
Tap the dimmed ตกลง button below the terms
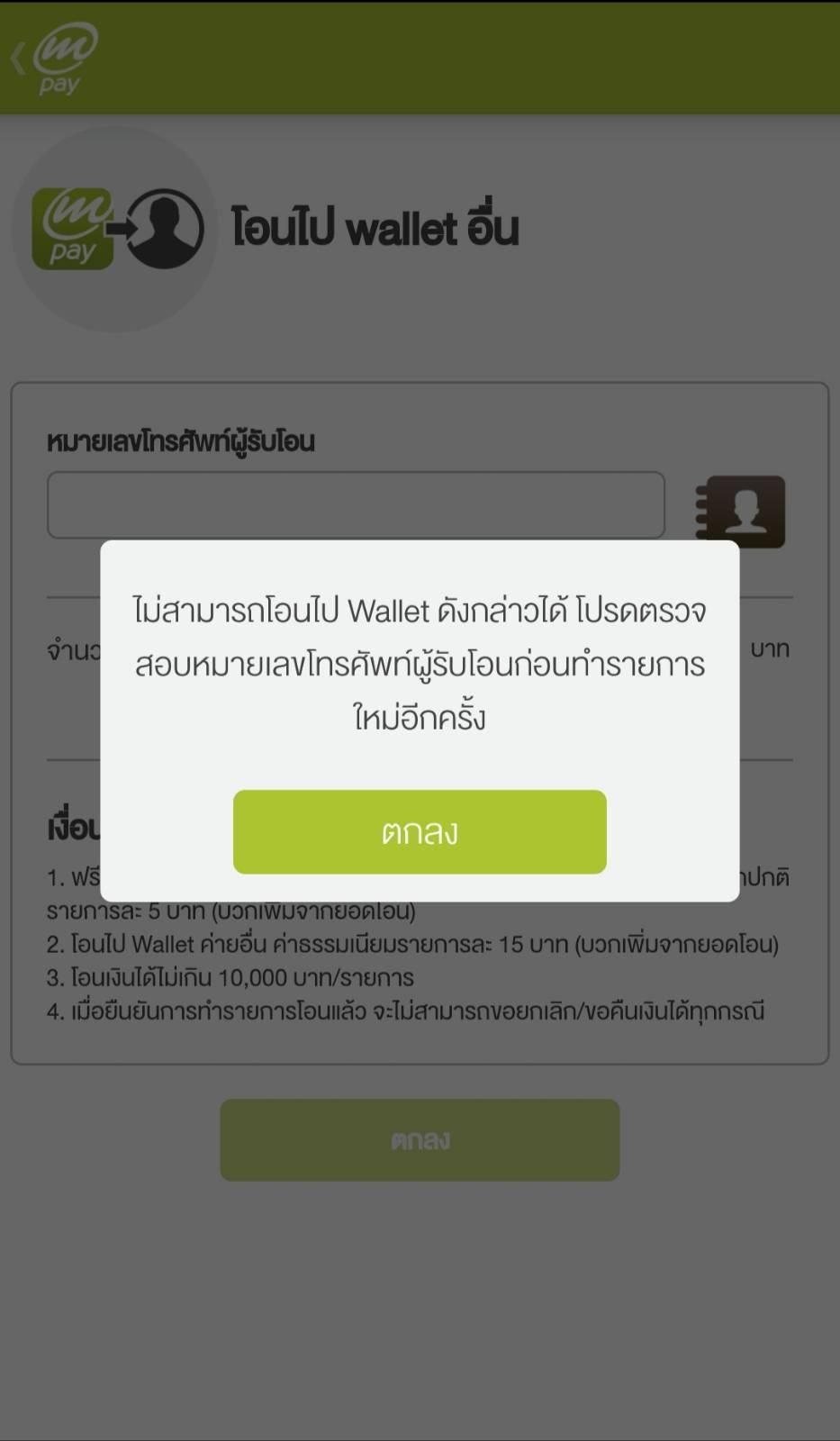420,1139
